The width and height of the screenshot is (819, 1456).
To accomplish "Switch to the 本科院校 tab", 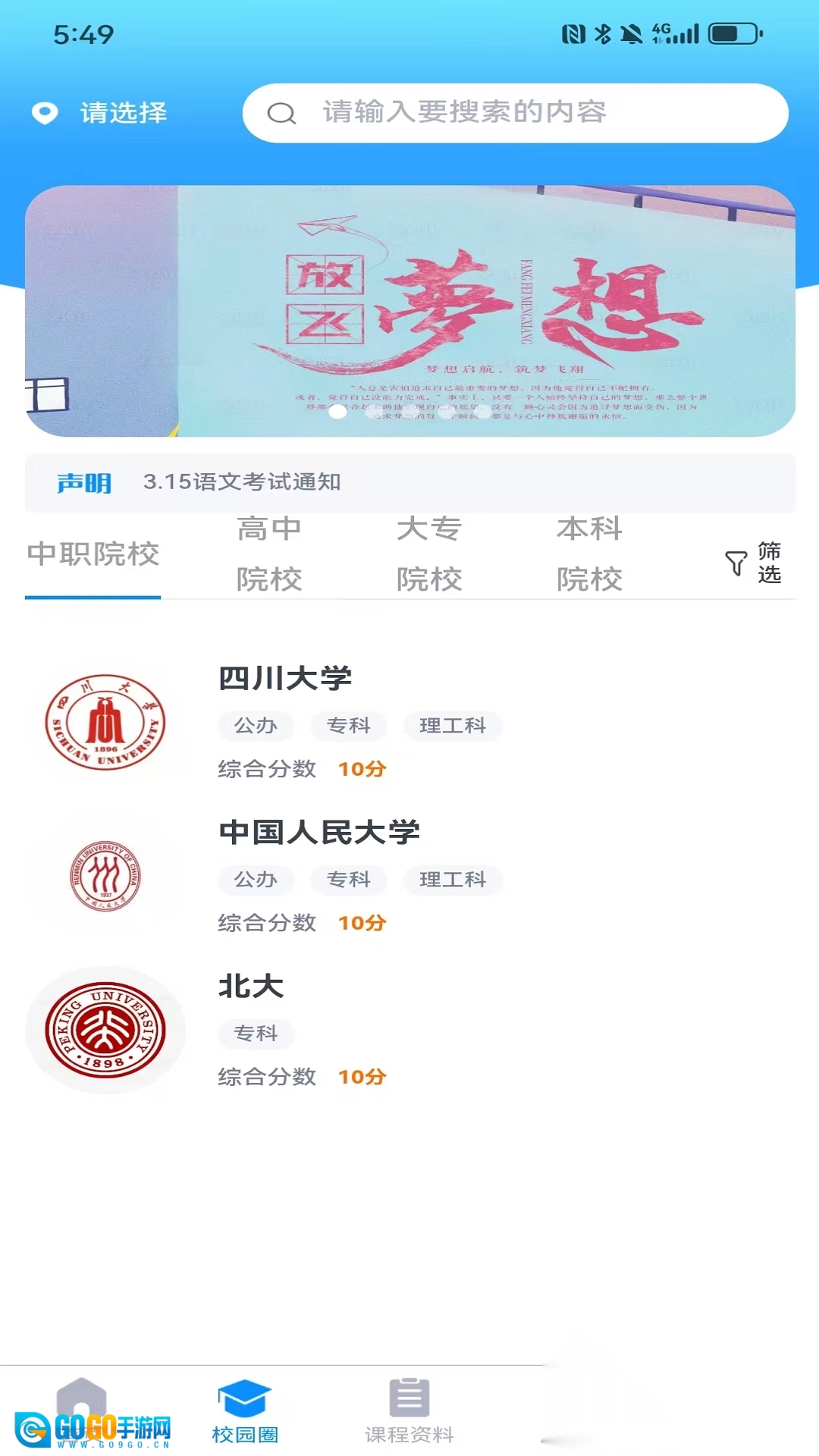I will click(x=589, y=554).
